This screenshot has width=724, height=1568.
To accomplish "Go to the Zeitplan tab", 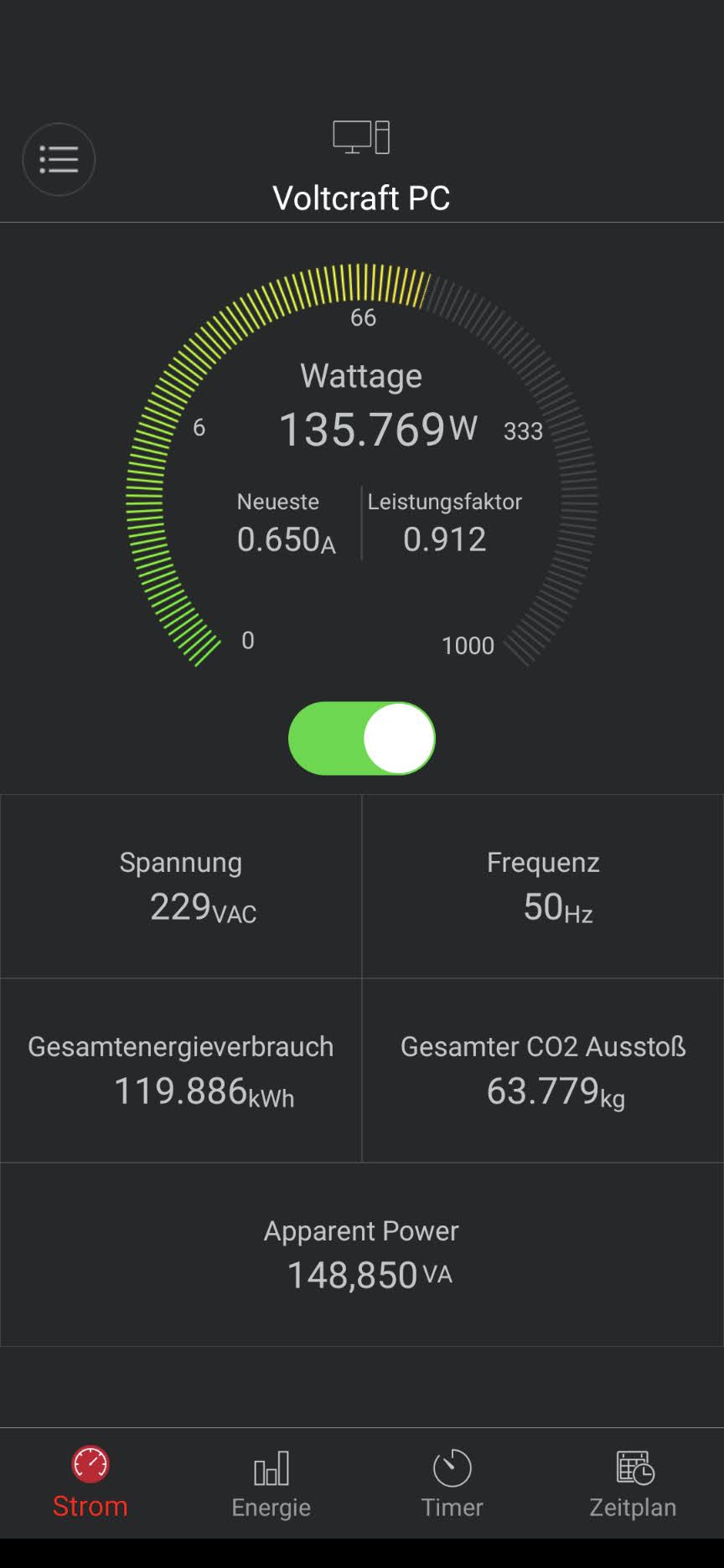I will pos(633,1483).
